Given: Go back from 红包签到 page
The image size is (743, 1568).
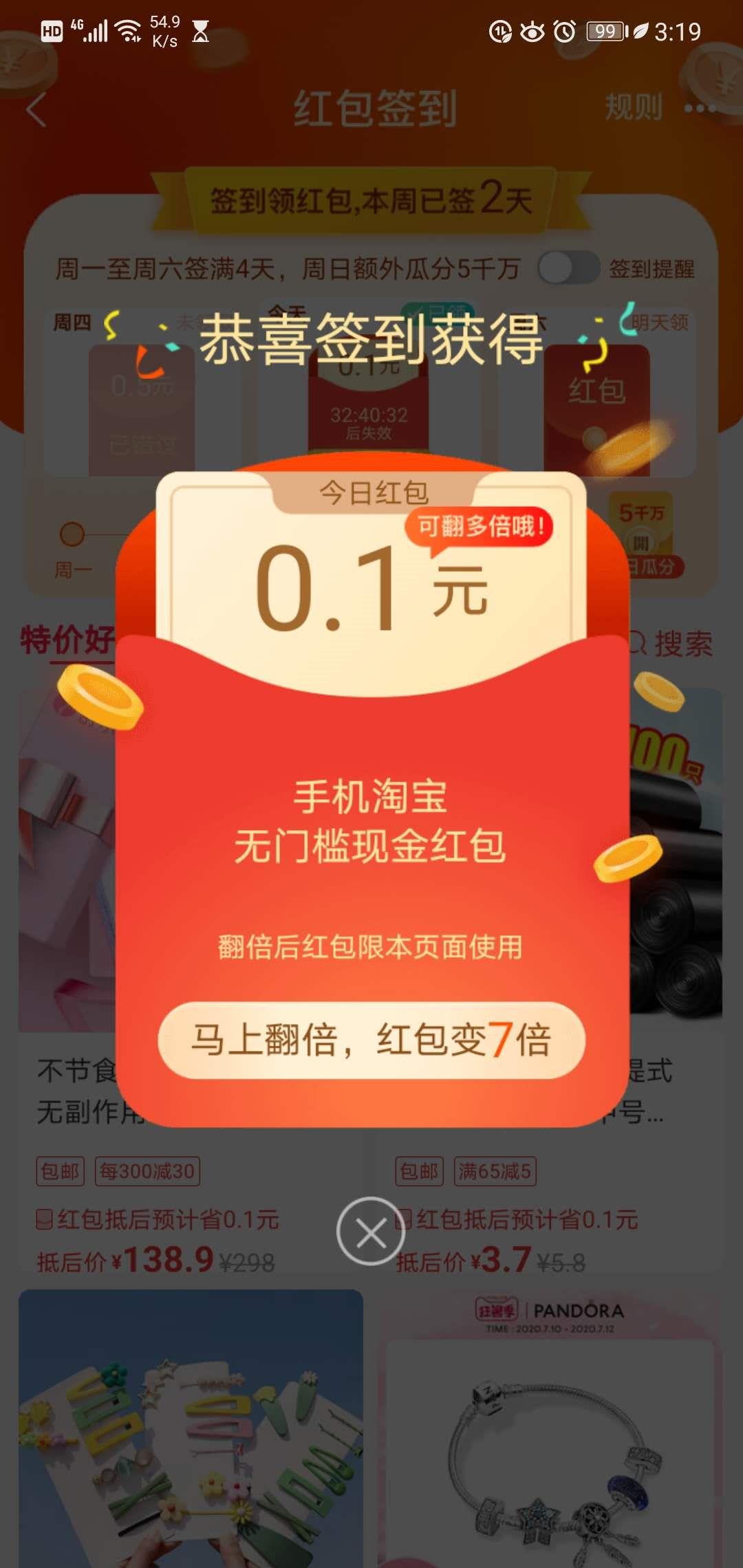Looking at the screenshot, I should pos(36,109).
